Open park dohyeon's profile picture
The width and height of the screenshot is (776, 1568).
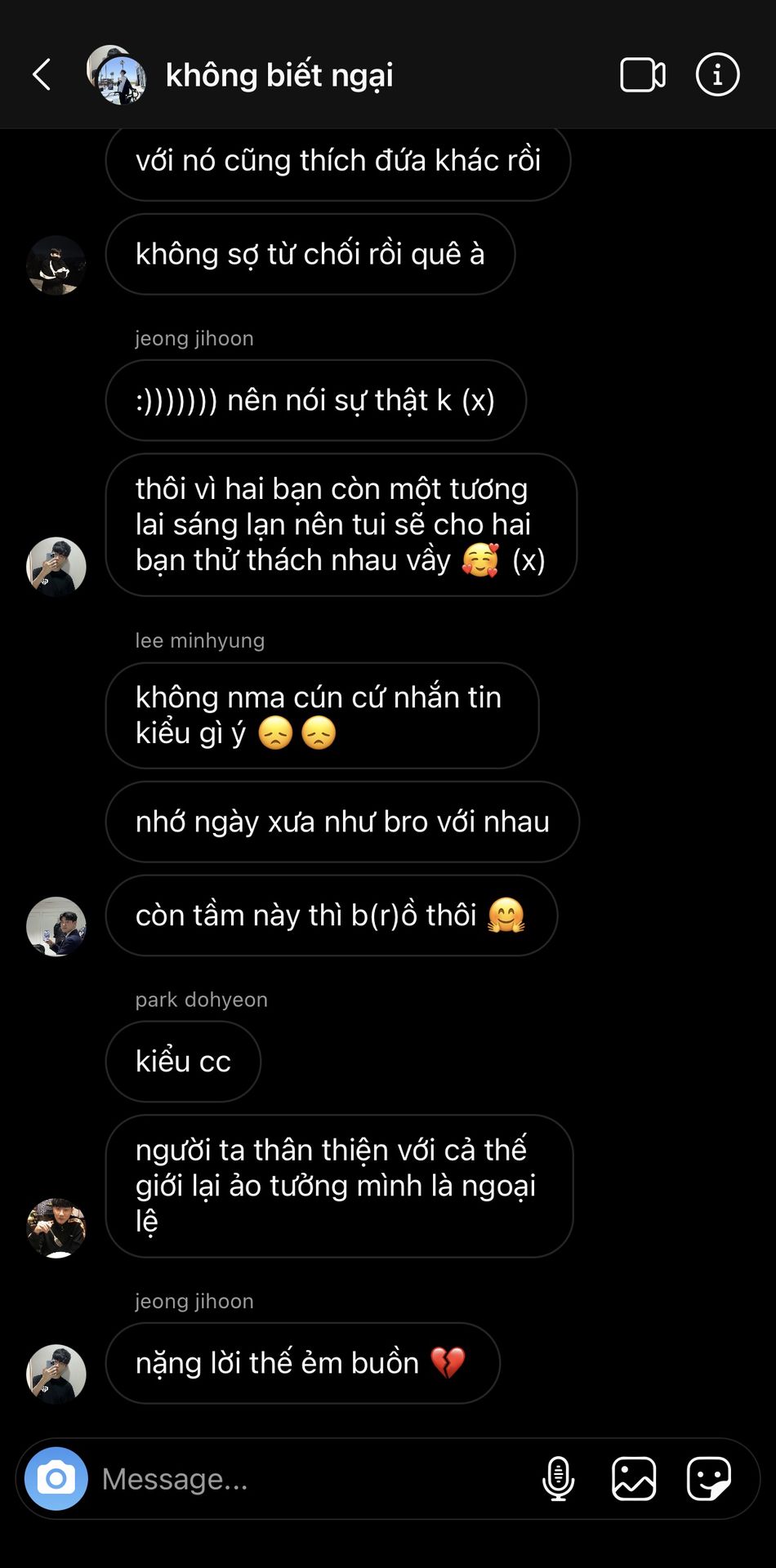(x=56, y=1227)
